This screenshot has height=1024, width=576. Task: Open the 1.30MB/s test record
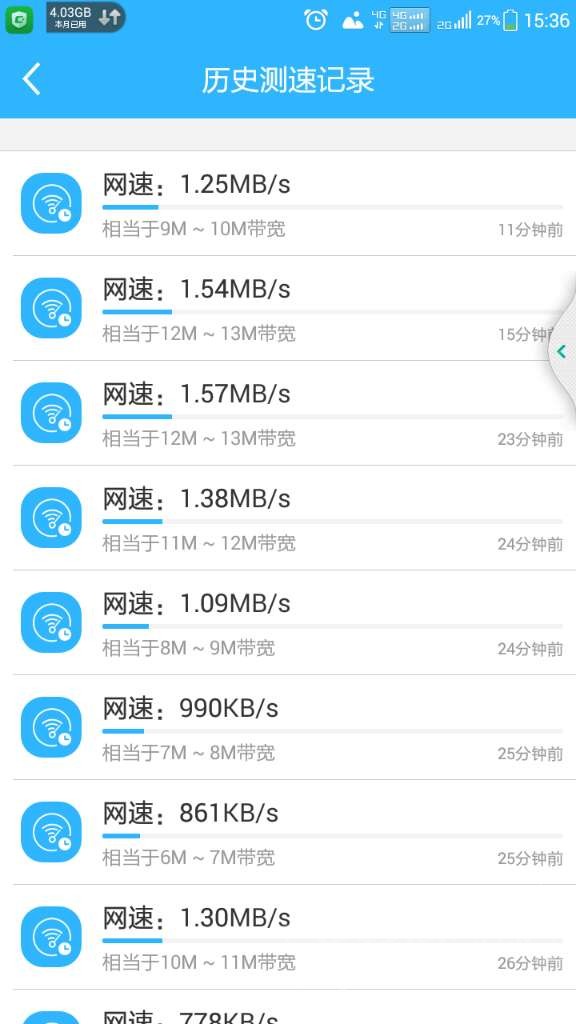click(288, 937)
